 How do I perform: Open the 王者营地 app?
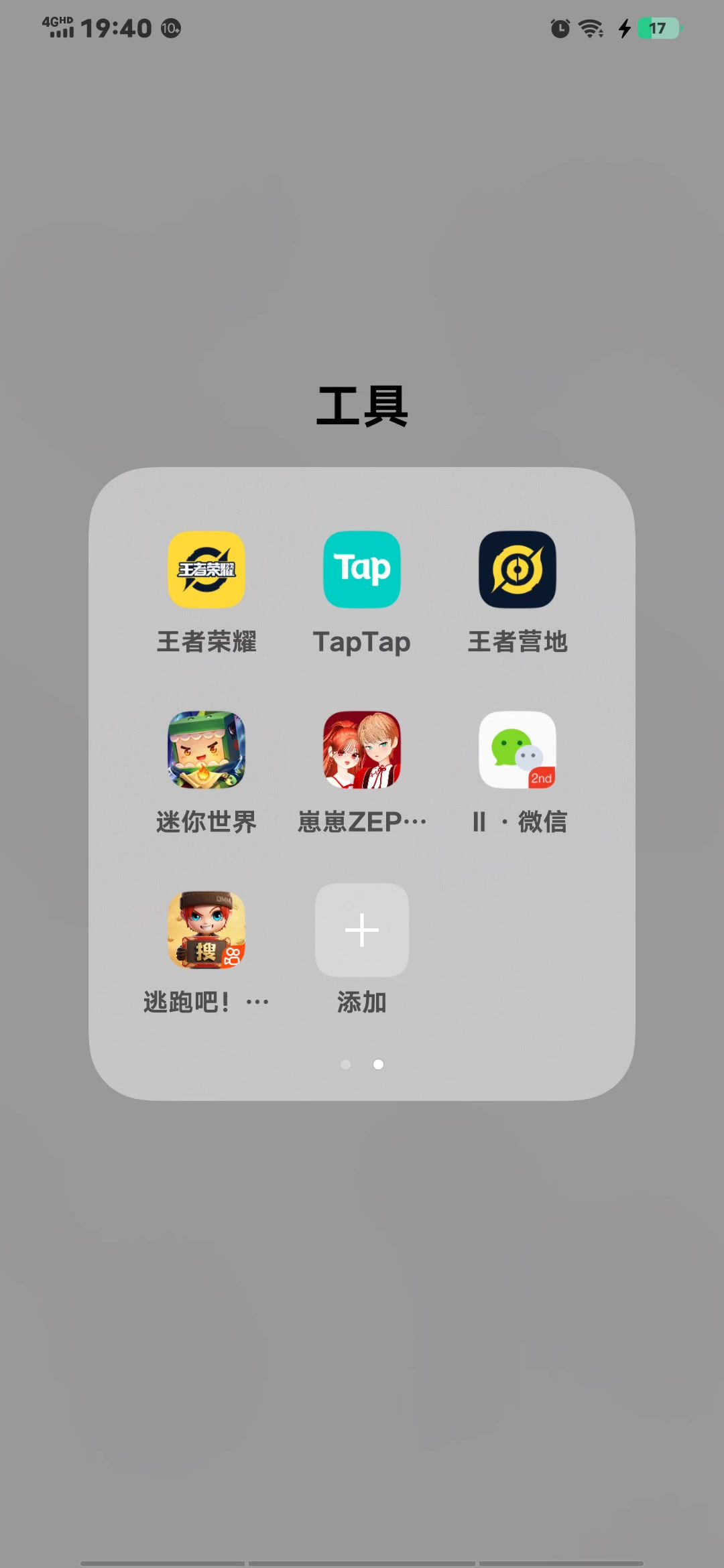[x=518, y=570]
